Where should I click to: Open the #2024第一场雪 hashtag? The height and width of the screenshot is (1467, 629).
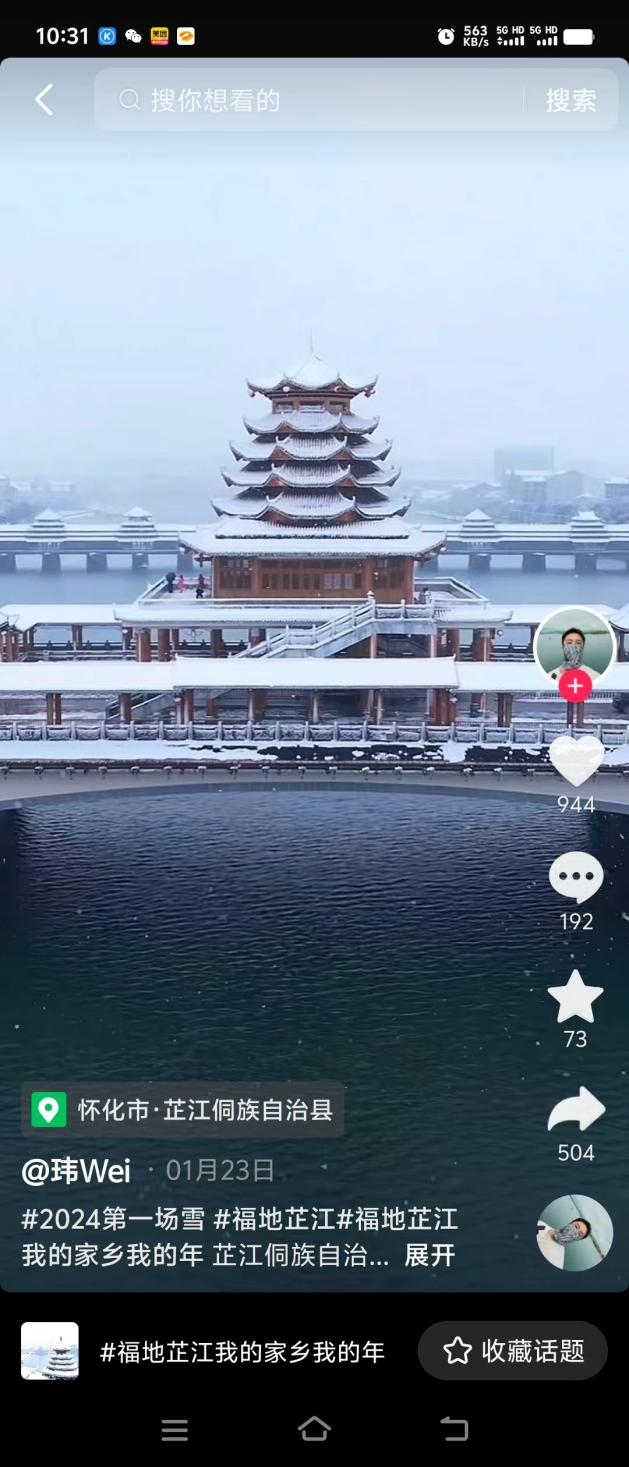pyautogui.click(x=113, y=1219)
